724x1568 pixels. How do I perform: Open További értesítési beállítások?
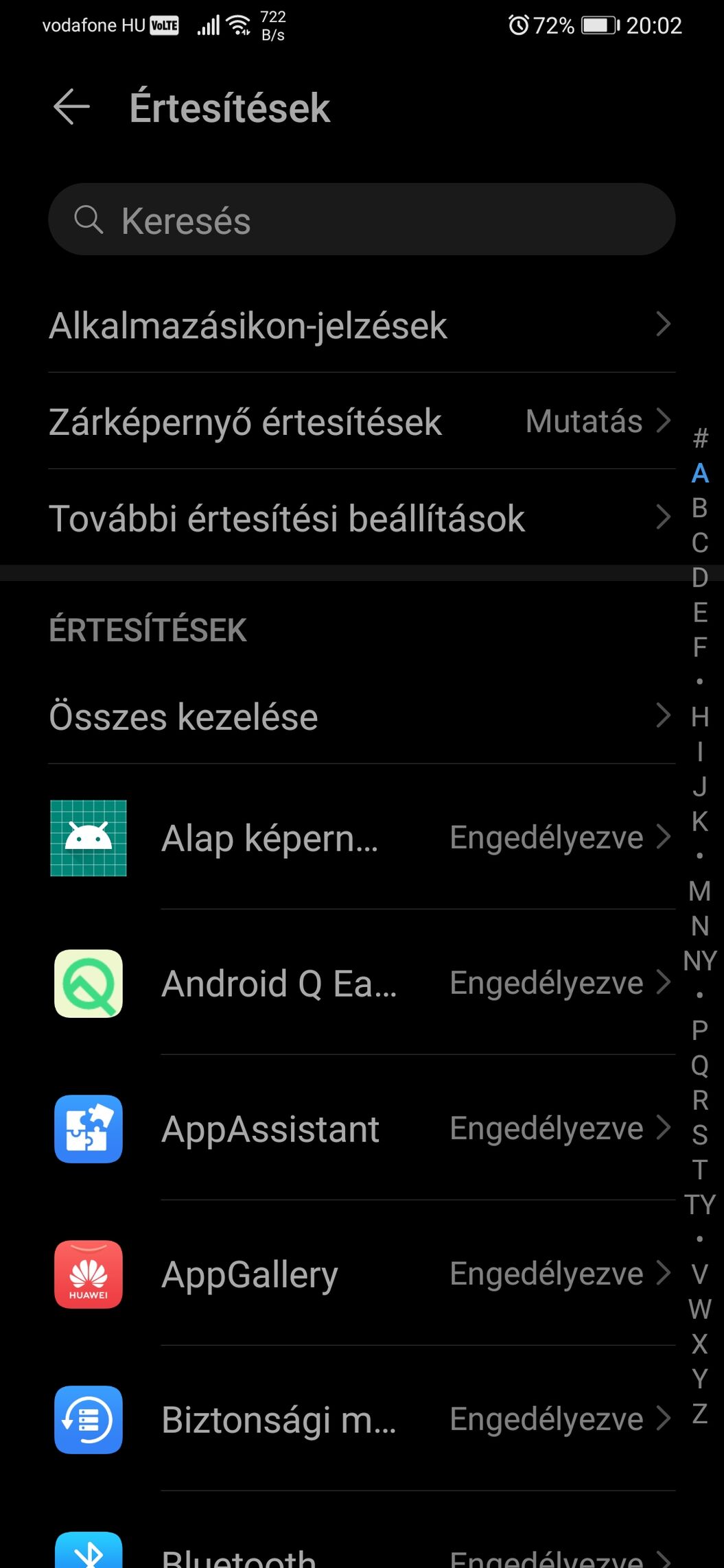click(x=362, y=518)
